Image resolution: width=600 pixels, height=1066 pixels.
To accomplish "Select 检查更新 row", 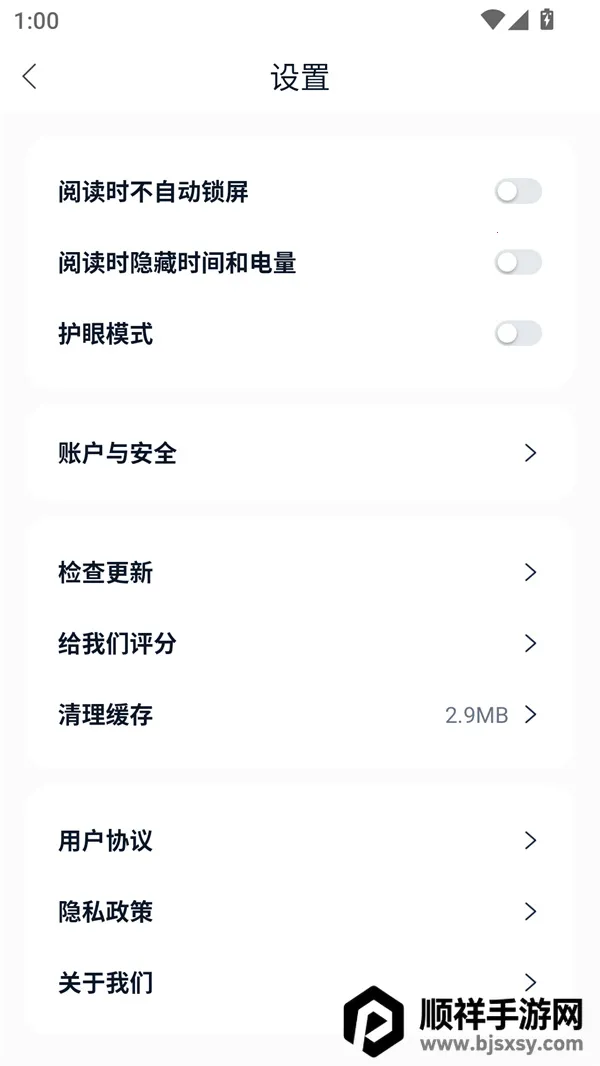I will click(299, 572).
